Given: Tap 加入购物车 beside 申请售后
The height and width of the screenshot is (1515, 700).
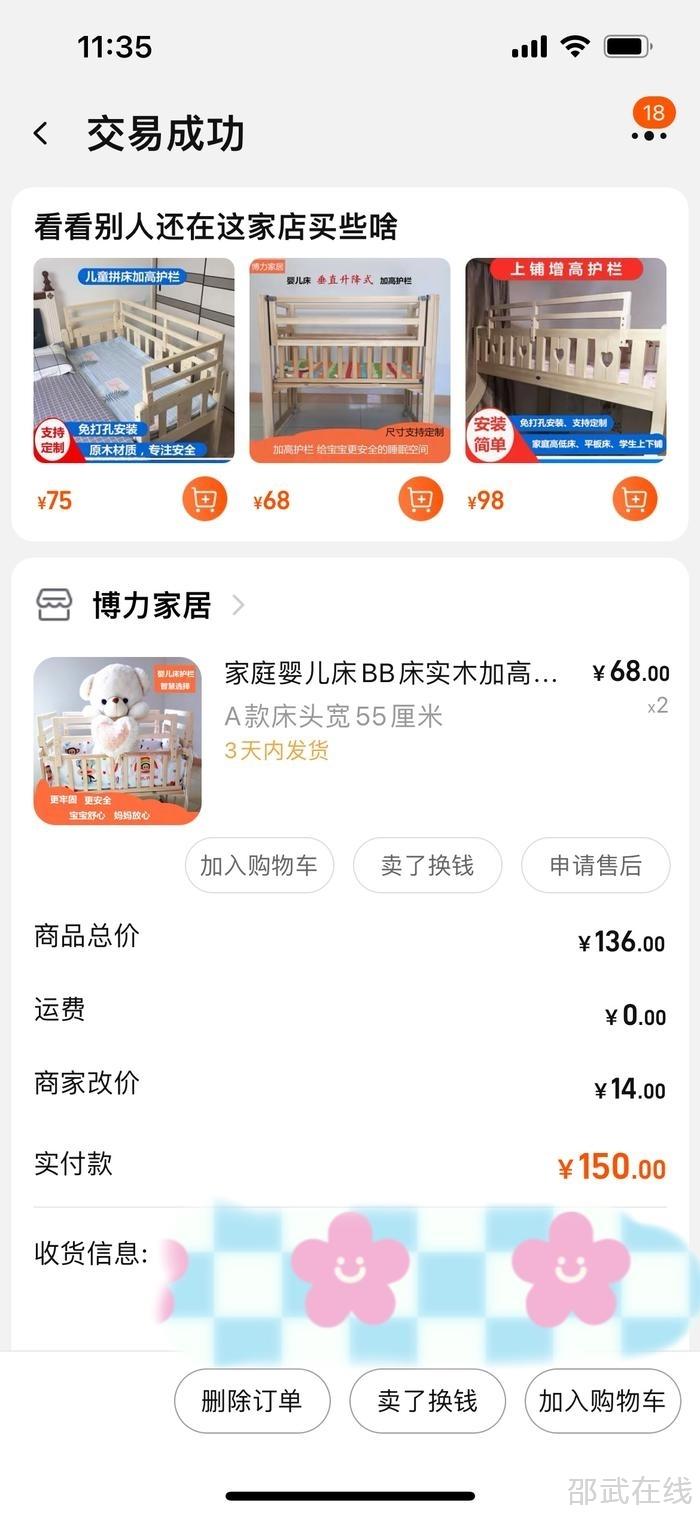Looking at the screenshot, I should 259,865.
